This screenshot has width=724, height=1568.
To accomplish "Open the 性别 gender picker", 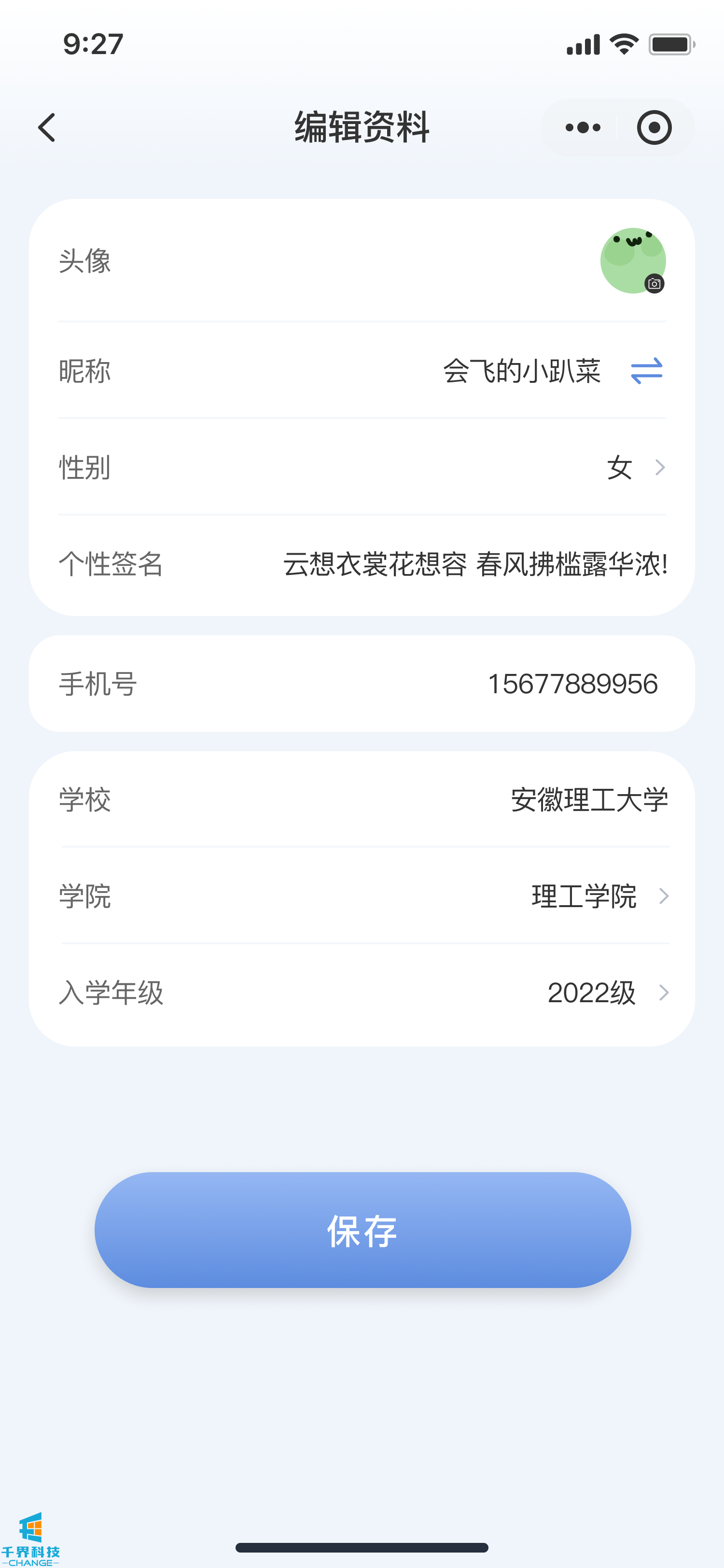I will 633,467.
